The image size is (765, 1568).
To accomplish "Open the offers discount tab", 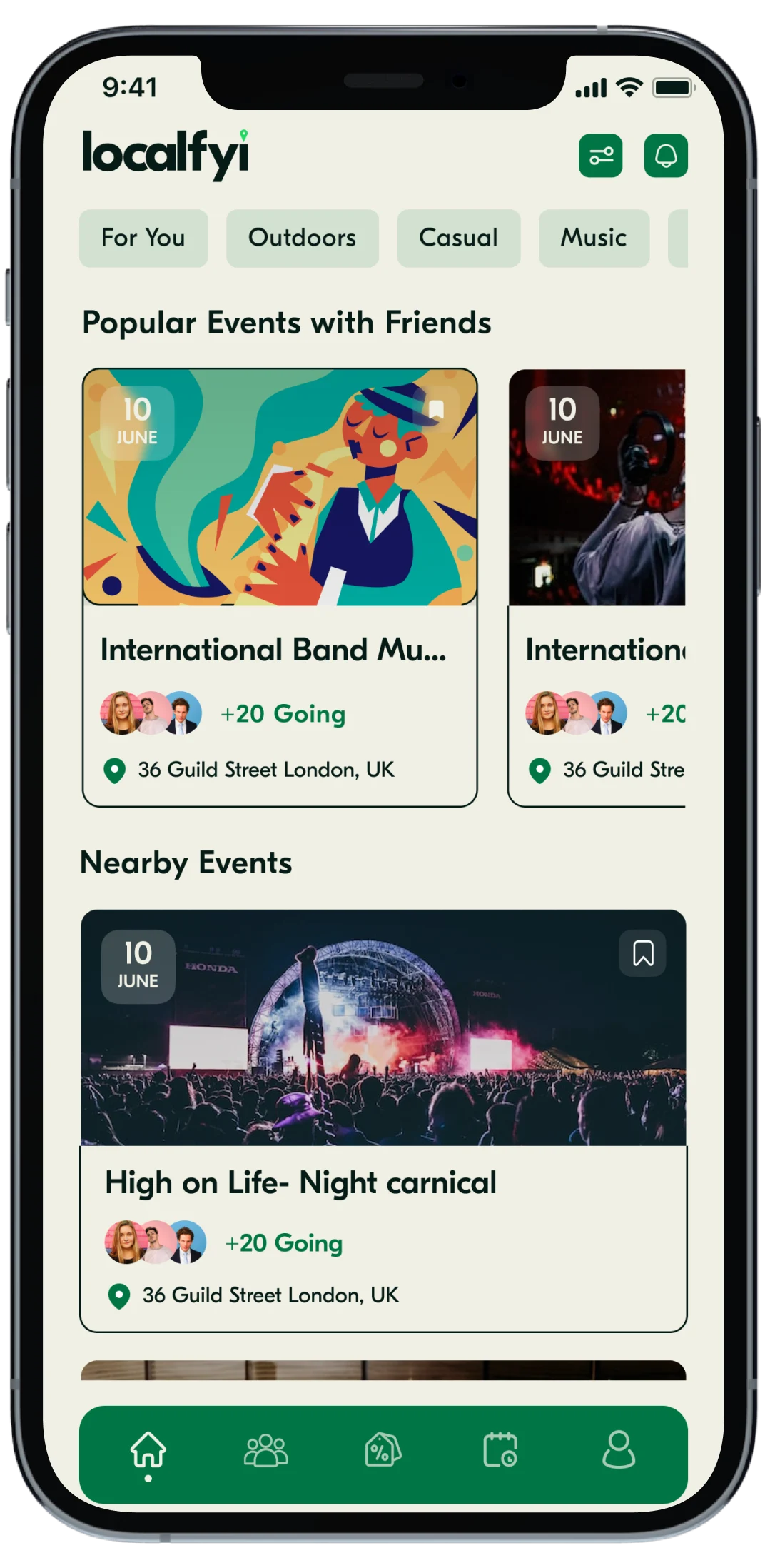I will tap(383, 1451).
